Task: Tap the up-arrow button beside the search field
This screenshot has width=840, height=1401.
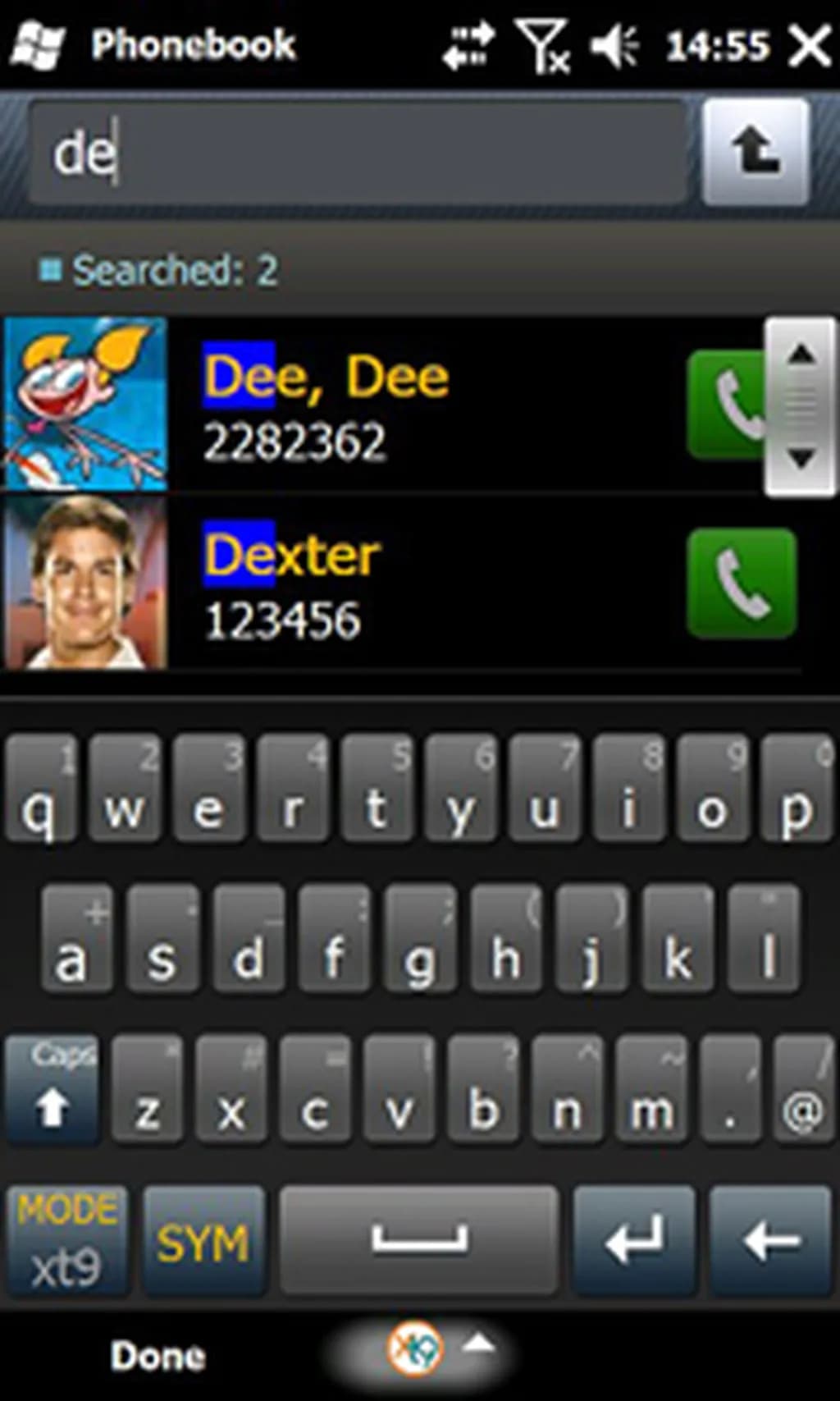Action: (x=756, y=153)
